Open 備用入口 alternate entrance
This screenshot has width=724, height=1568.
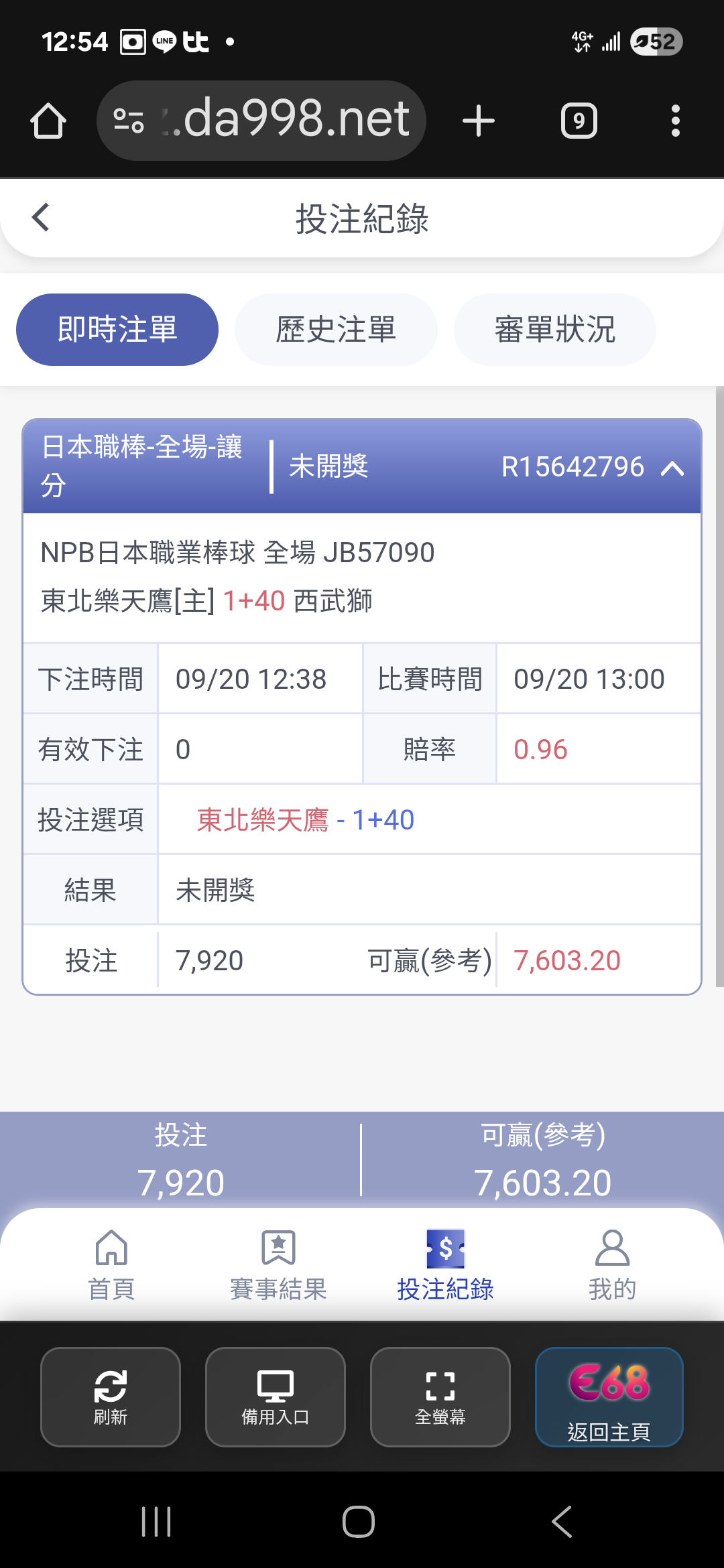[x=276, y=1396]
